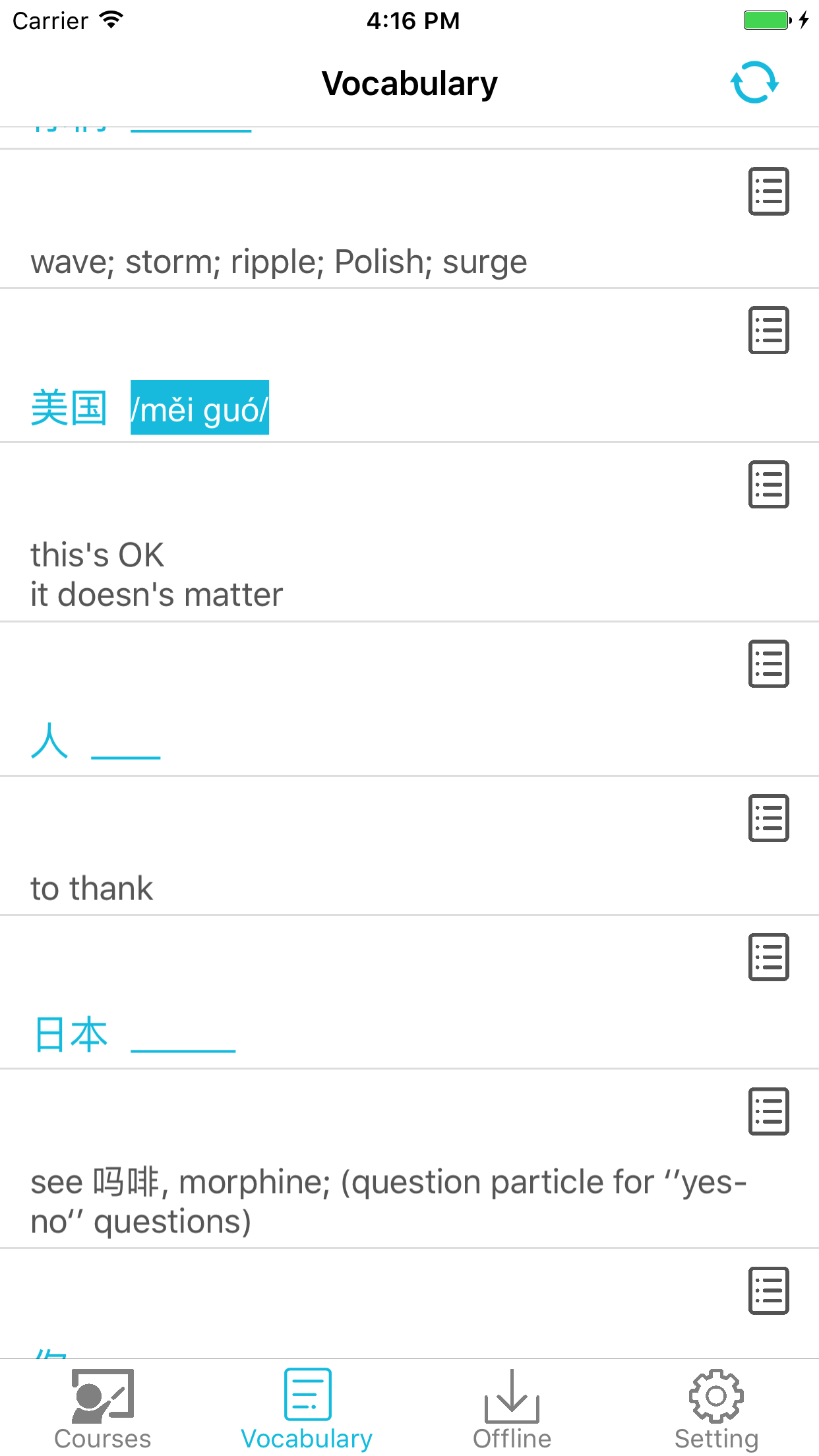Viewport: 819px width, 1456px height.
Task: Open details icon for the 'wave; storm' entry
Action: tap(768, 191)
